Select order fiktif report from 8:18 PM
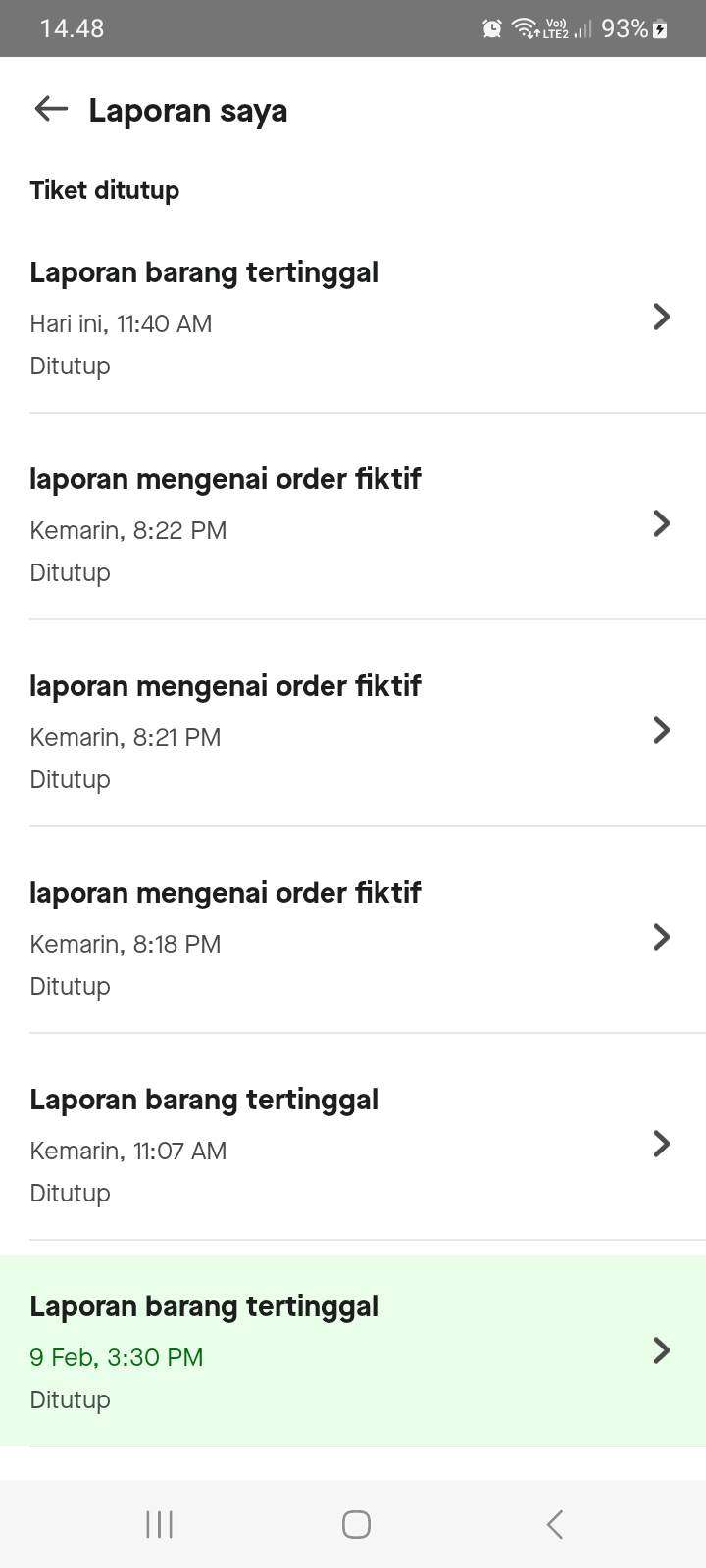Image resolution: width=706 pixels, height=1568 pixels. [353, 939]
